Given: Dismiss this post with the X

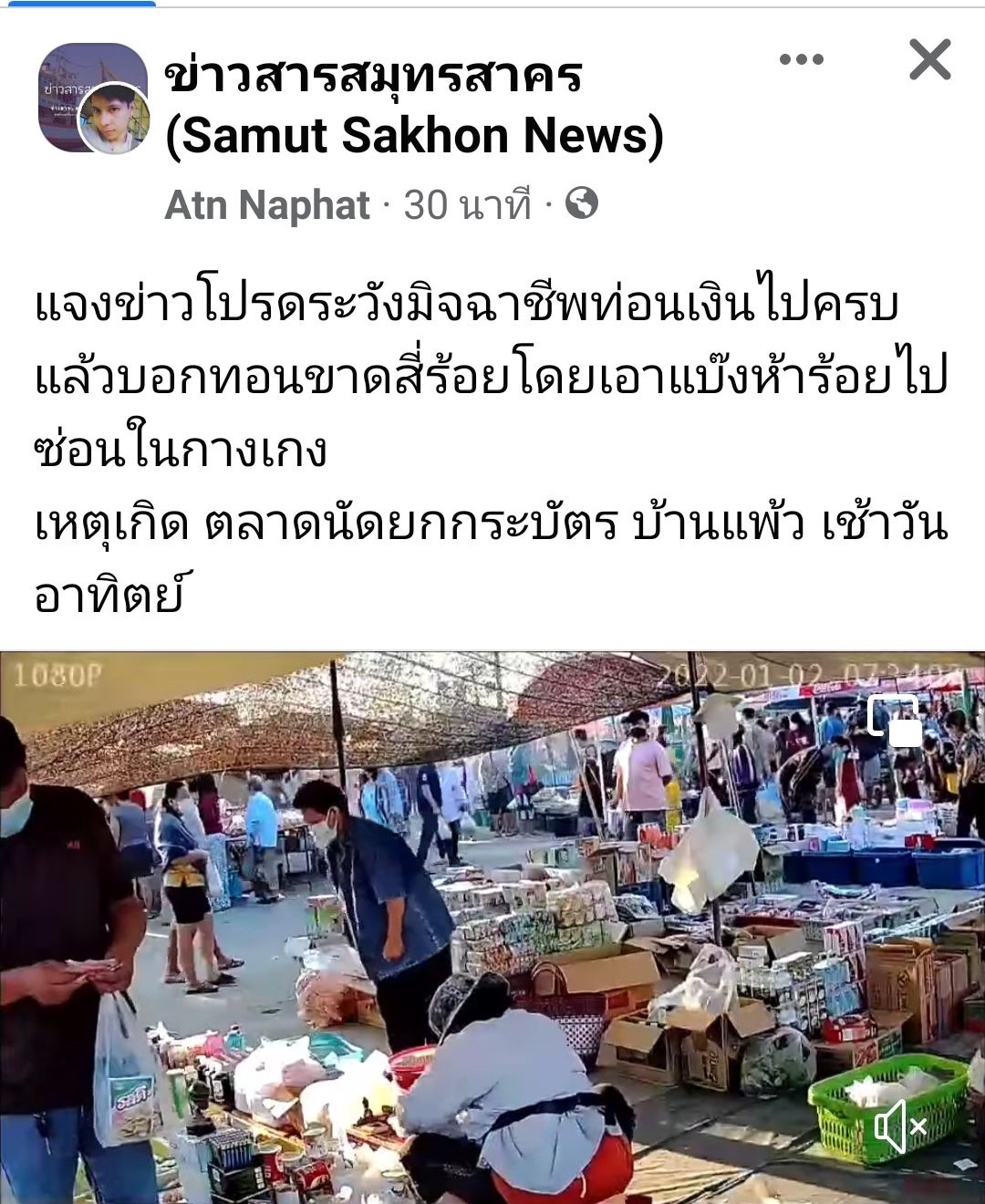Looking at the screenshot, I should click(x=929, y=60).
